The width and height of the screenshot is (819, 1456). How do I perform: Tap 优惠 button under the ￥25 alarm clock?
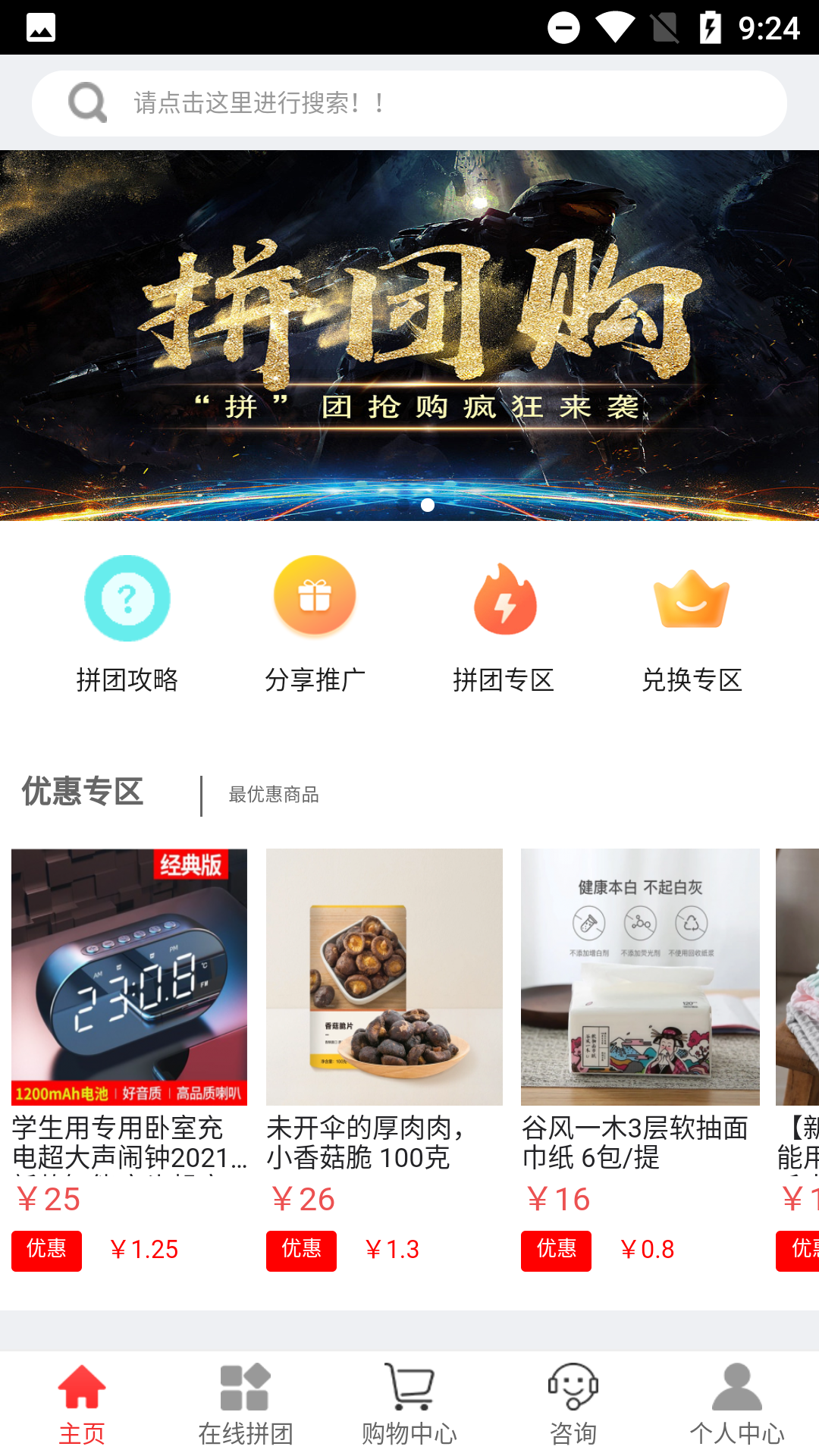[46, 1250]
